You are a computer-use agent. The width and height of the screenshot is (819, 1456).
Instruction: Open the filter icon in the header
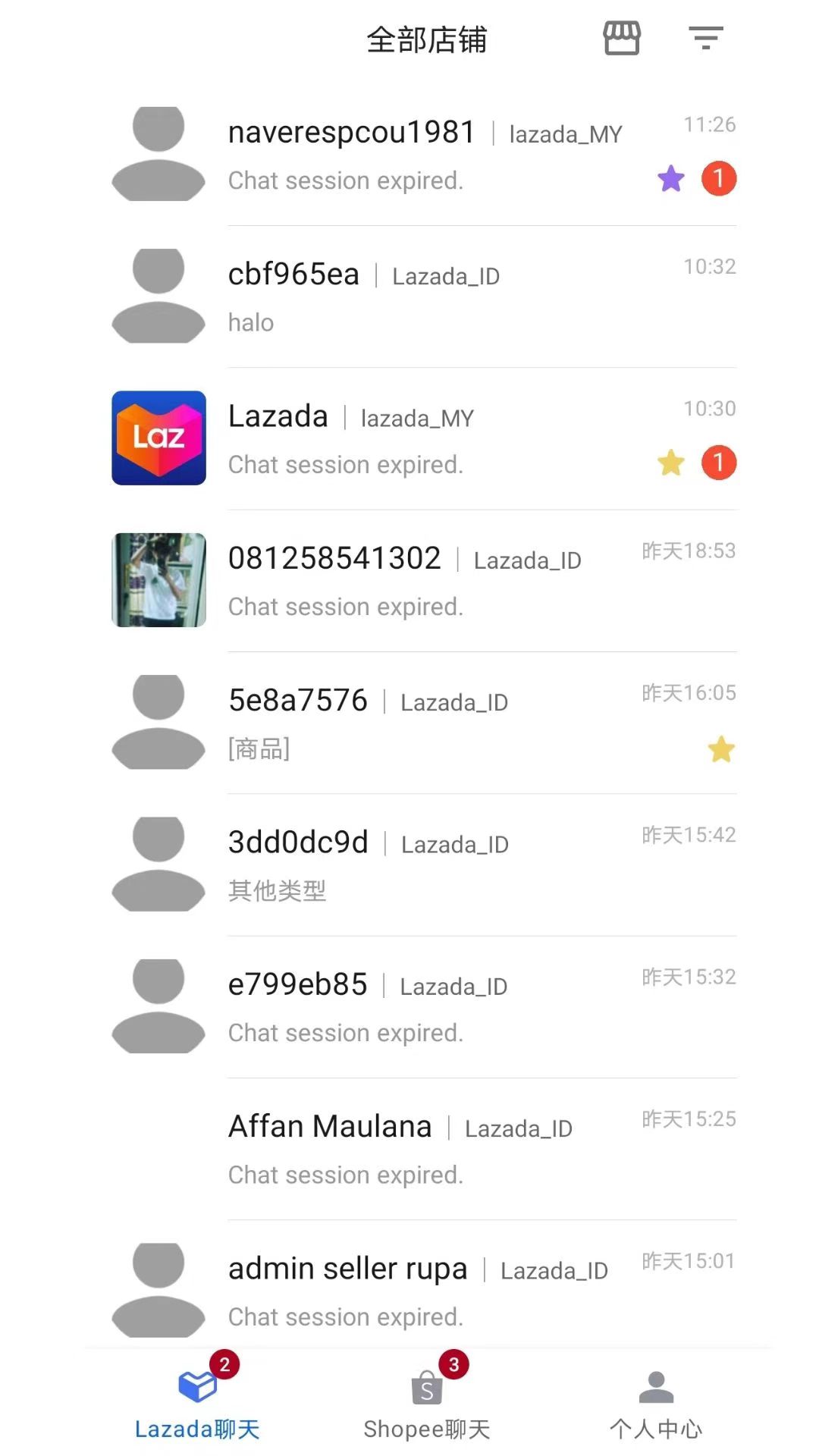tap(705, 38)
